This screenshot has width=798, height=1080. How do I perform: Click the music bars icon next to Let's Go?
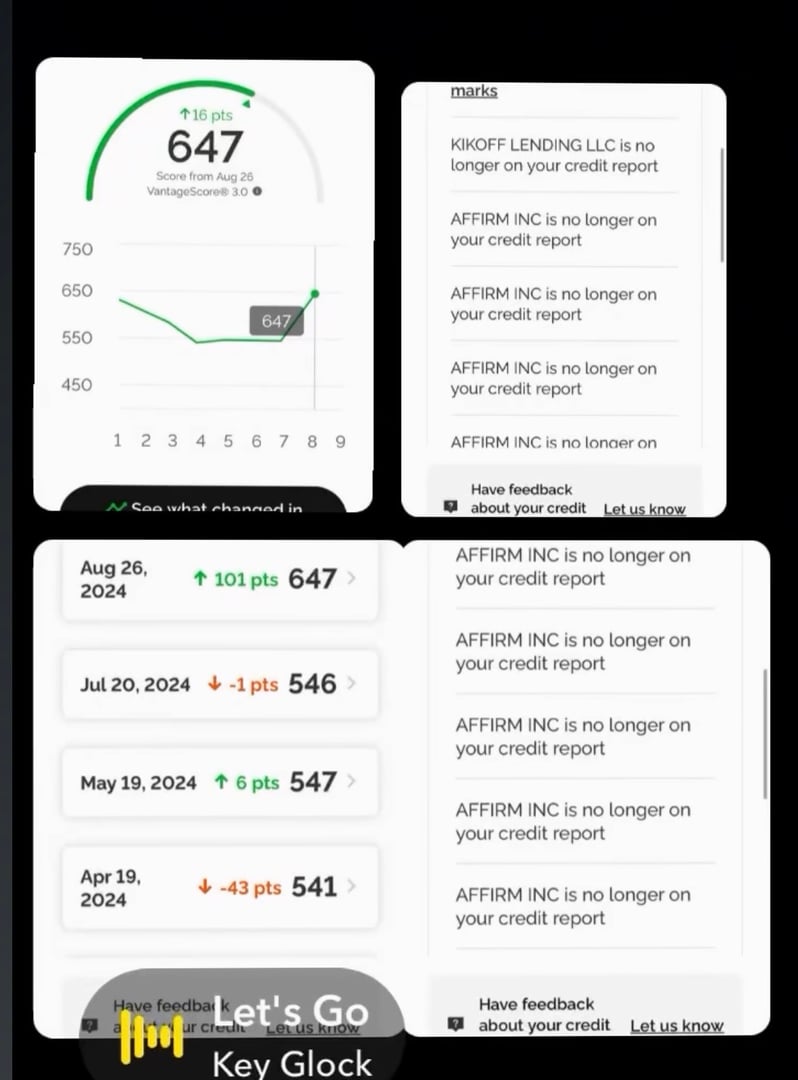coord(152,1040)
